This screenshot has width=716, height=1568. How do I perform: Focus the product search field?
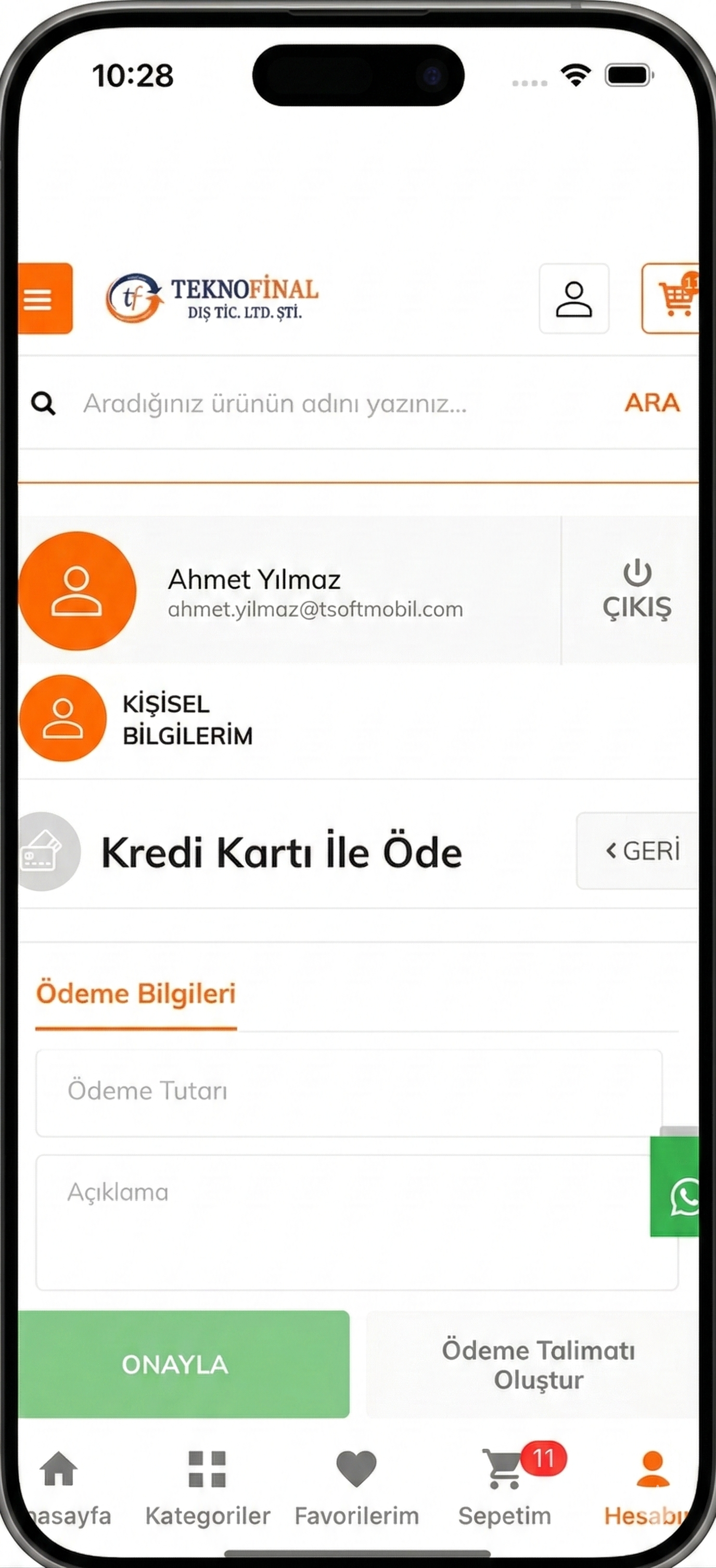click(341, 404)
